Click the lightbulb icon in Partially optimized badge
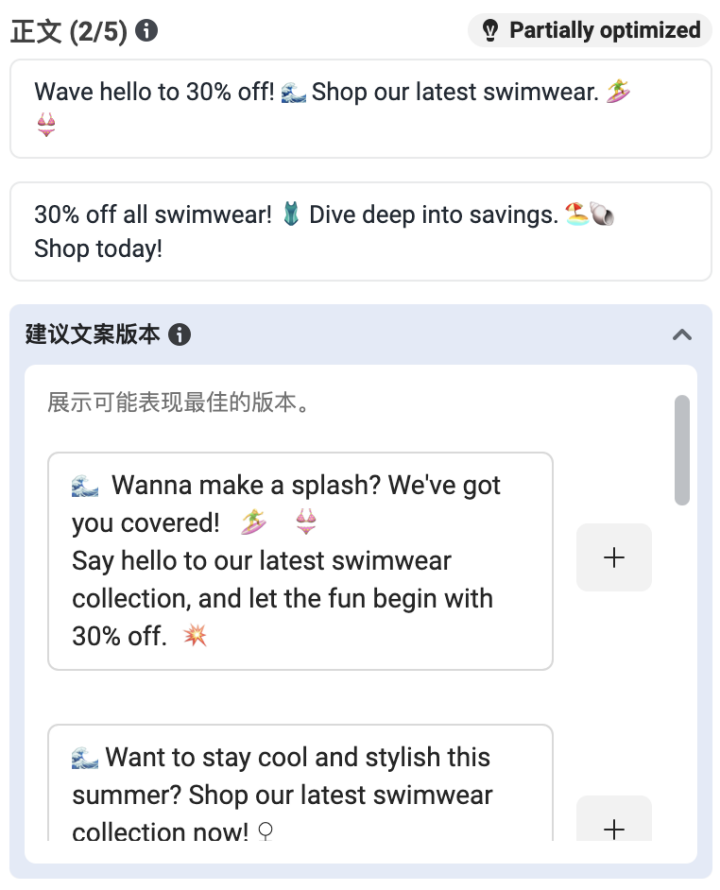 click(x=493, y=30)
